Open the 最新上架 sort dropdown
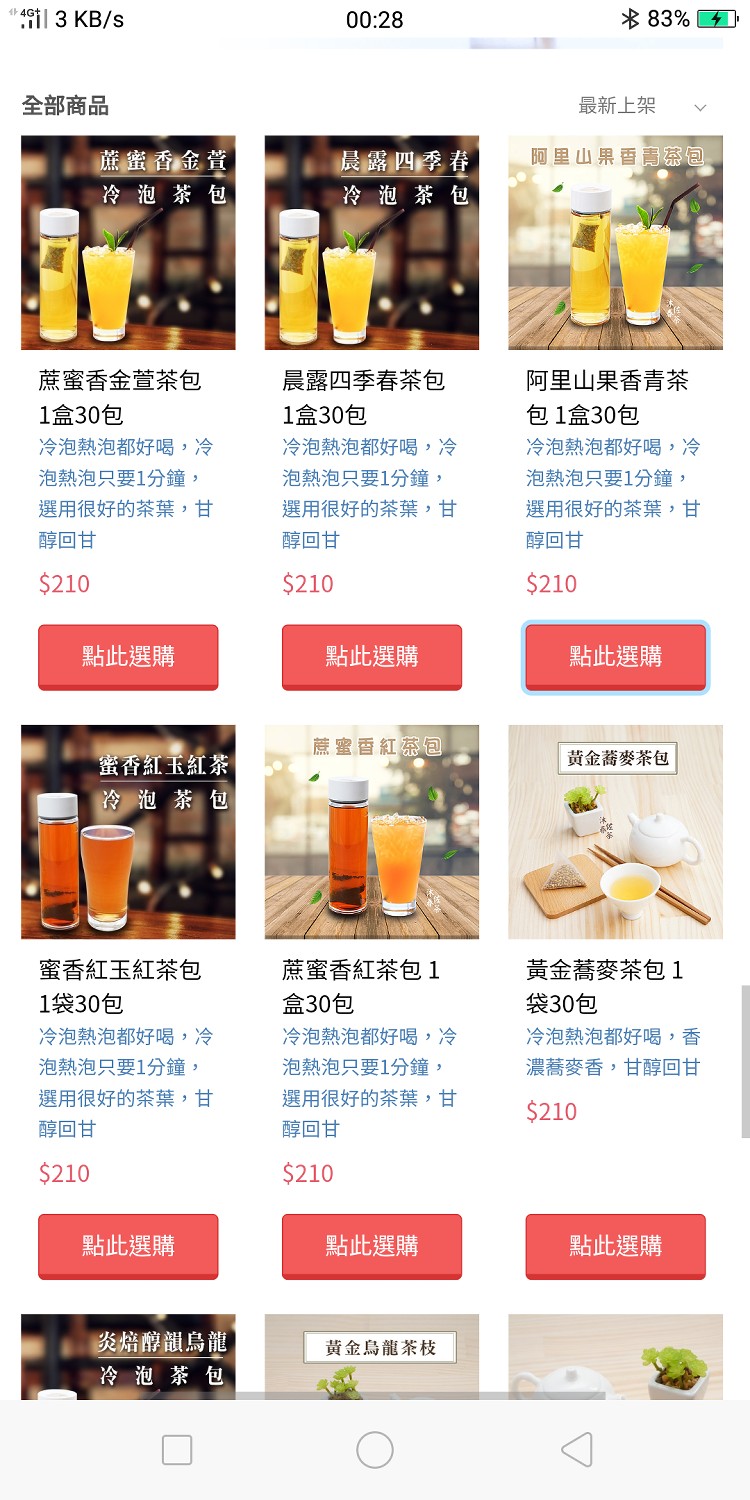 (642, 106)
